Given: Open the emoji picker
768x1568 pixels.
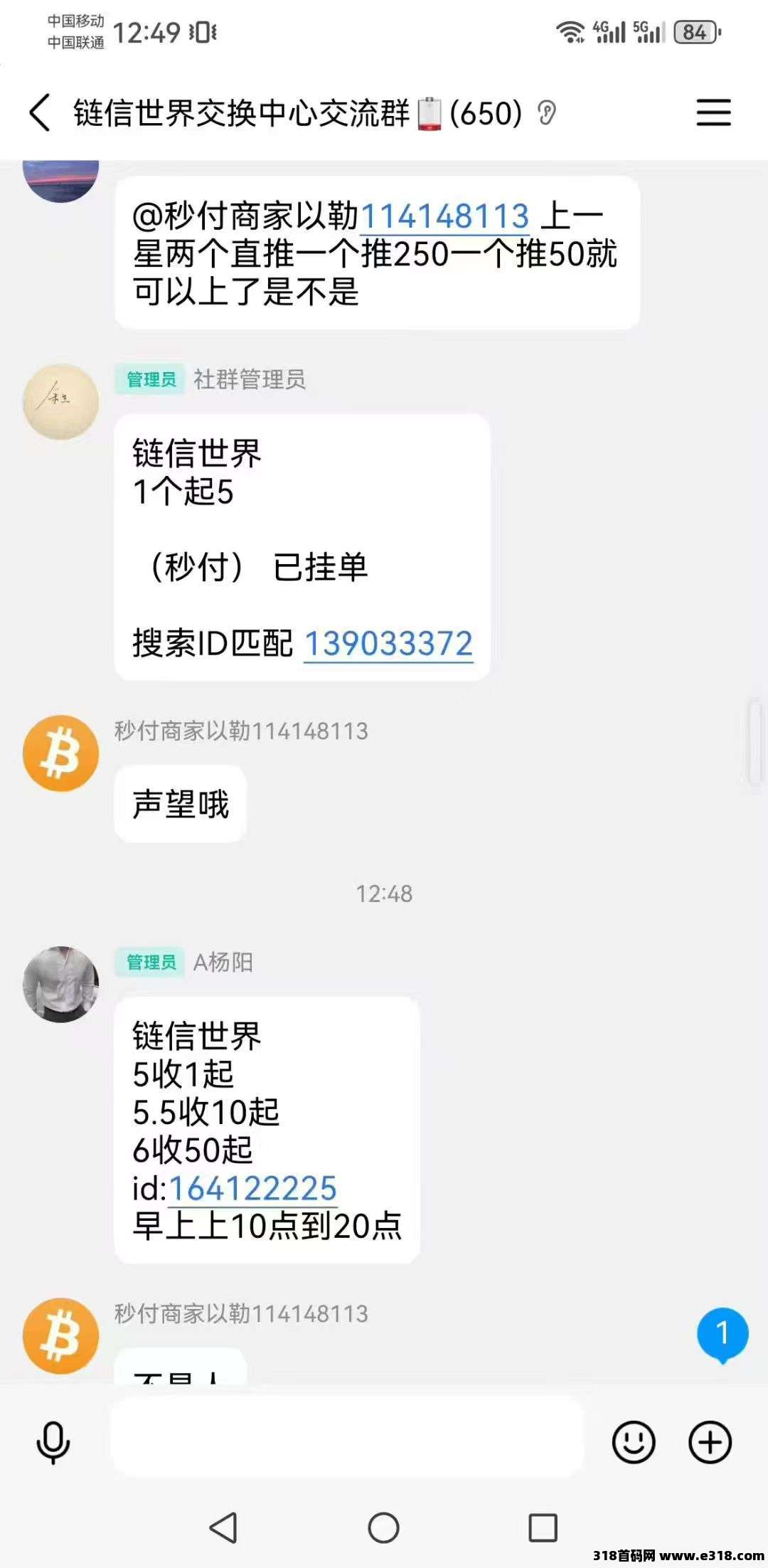Looking at the screenshot, I should coord(633,1443).
